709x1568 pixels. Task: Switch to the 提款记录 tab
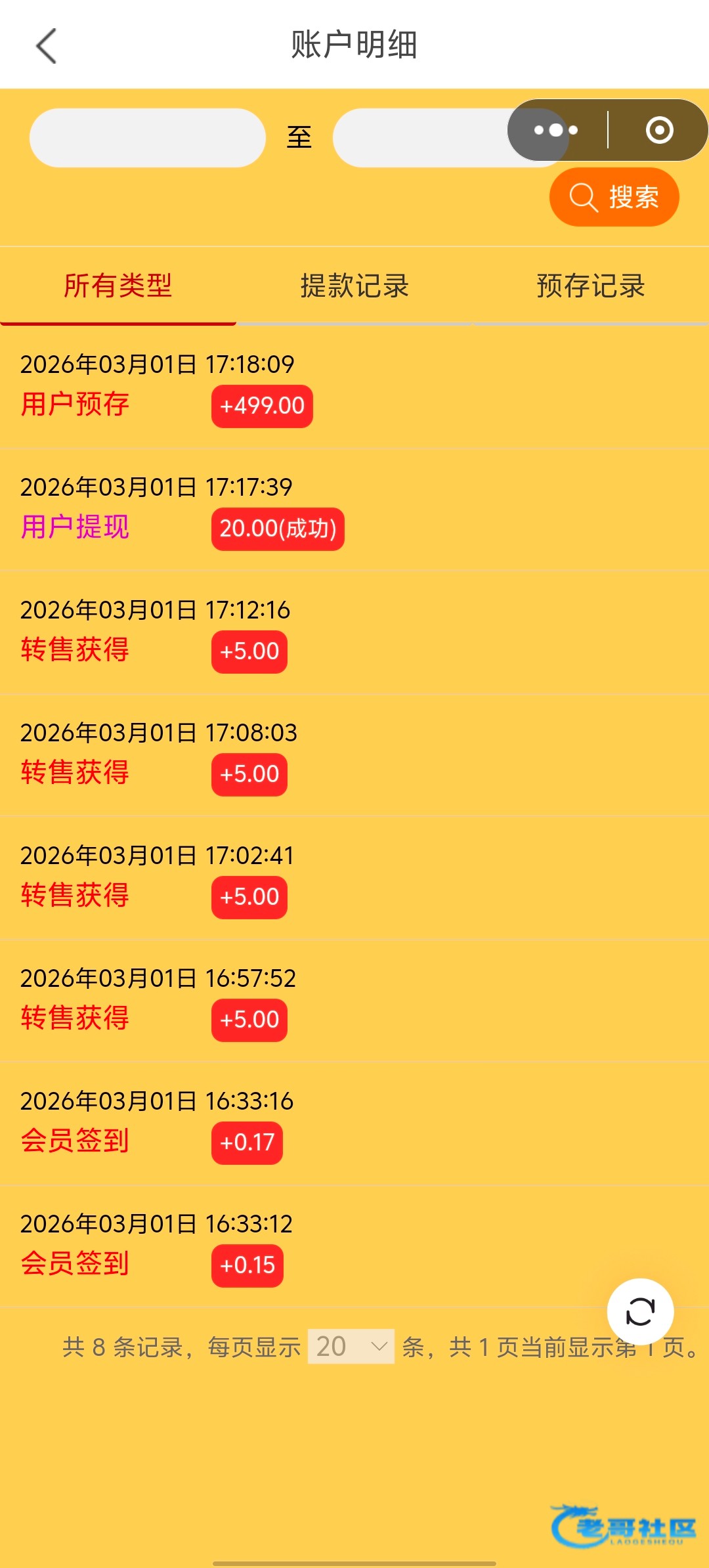354,286
